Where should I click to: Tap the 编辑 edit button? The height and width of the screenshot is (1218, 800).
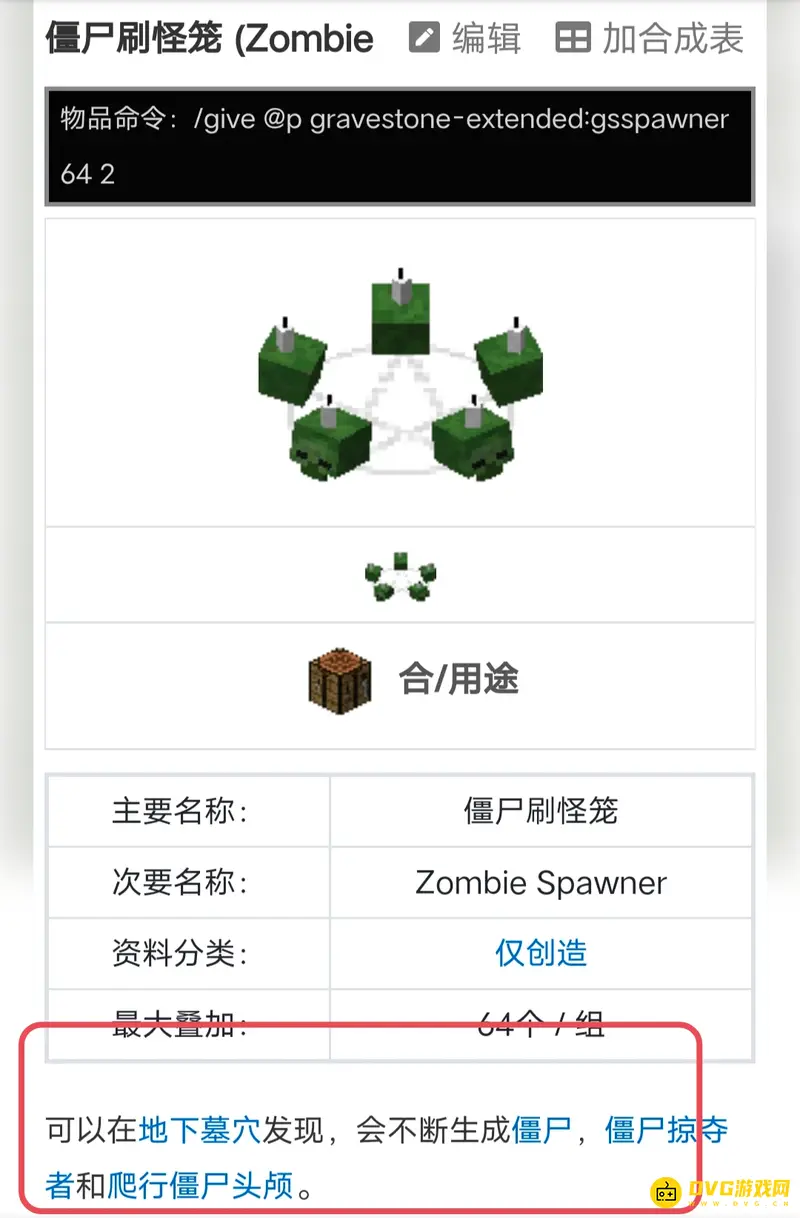(465, 39)
